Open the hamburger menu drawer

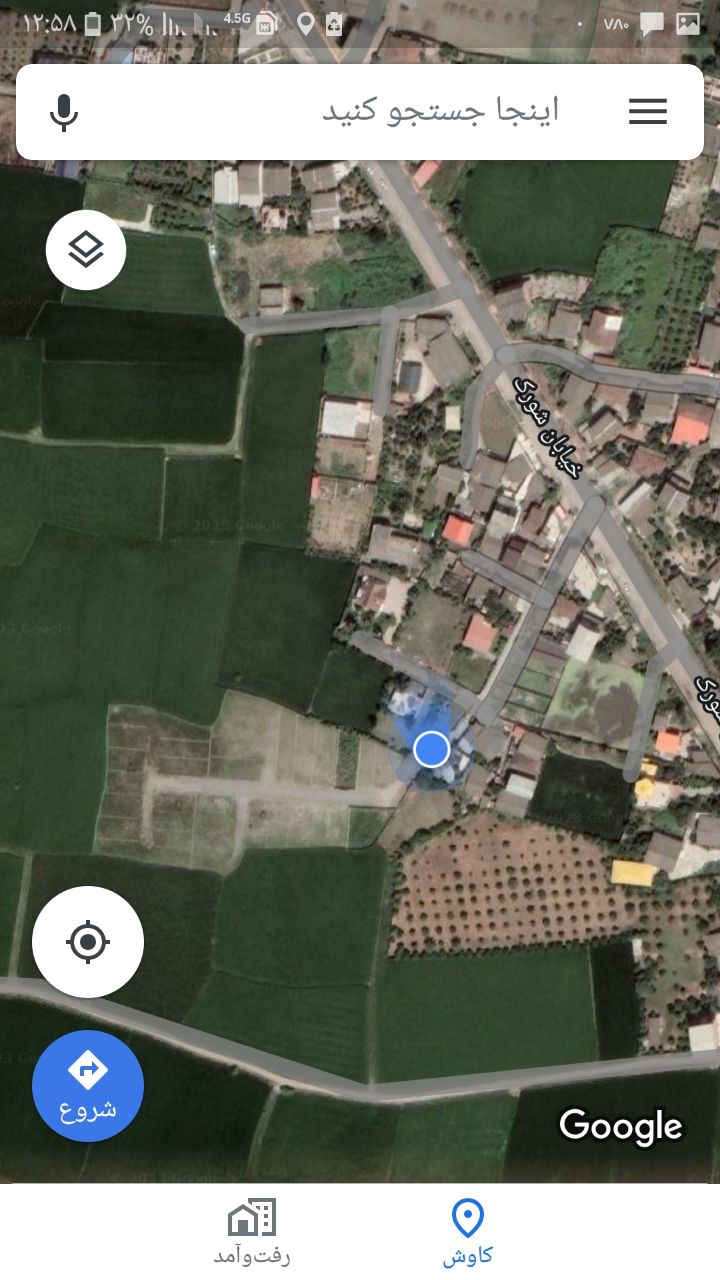point(648,112)
